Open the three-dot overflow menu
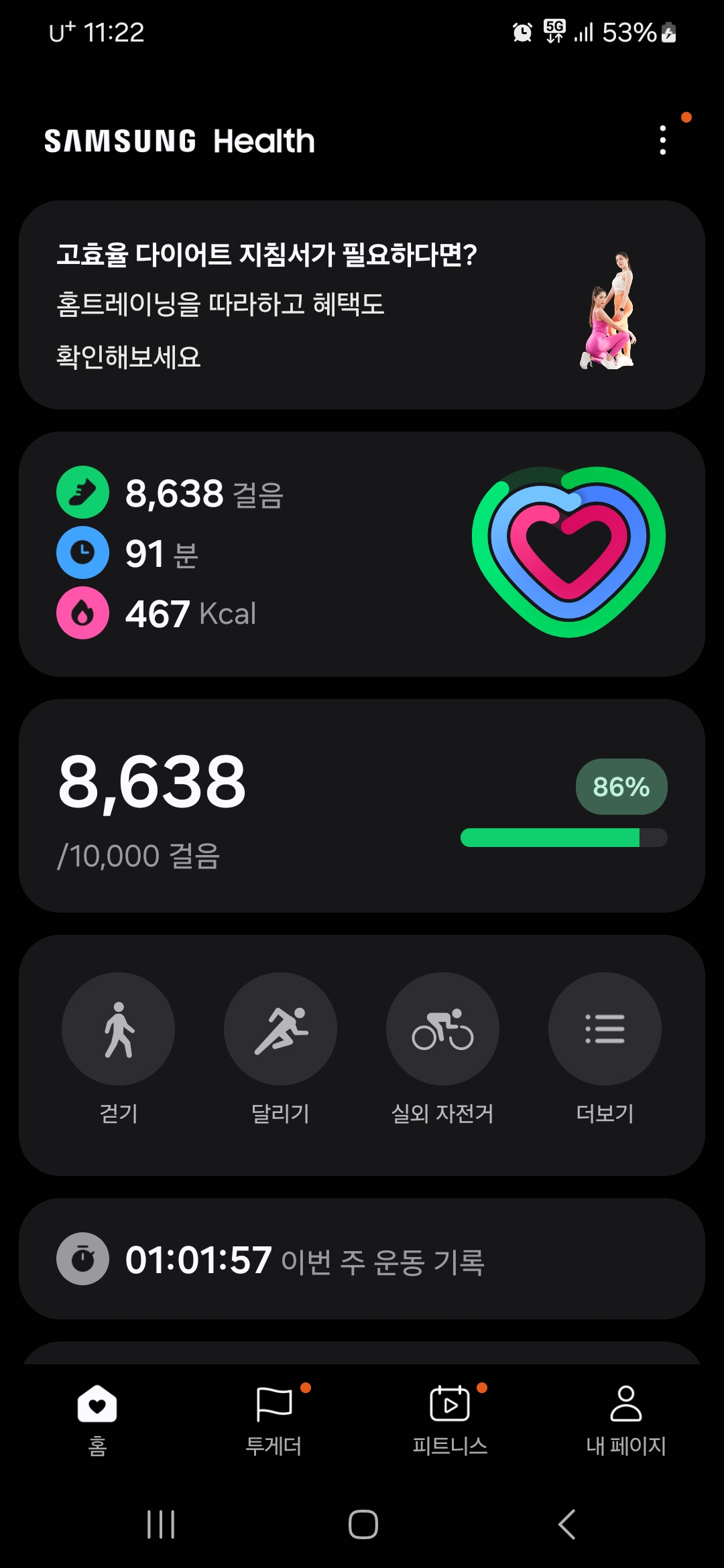 (662, 141)
